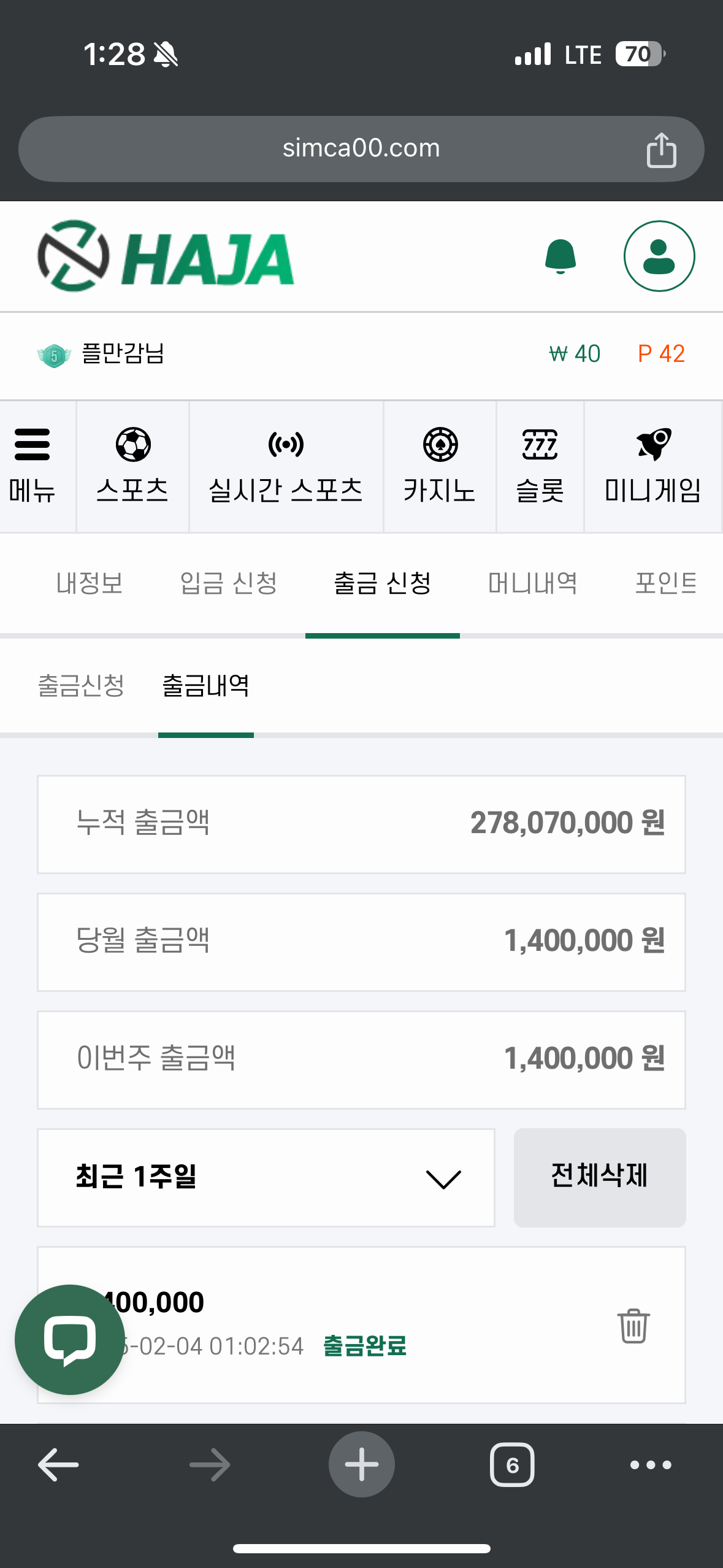
Task: Switch to the 출금신청 sub-tab
Action: (x=82, y=685)
